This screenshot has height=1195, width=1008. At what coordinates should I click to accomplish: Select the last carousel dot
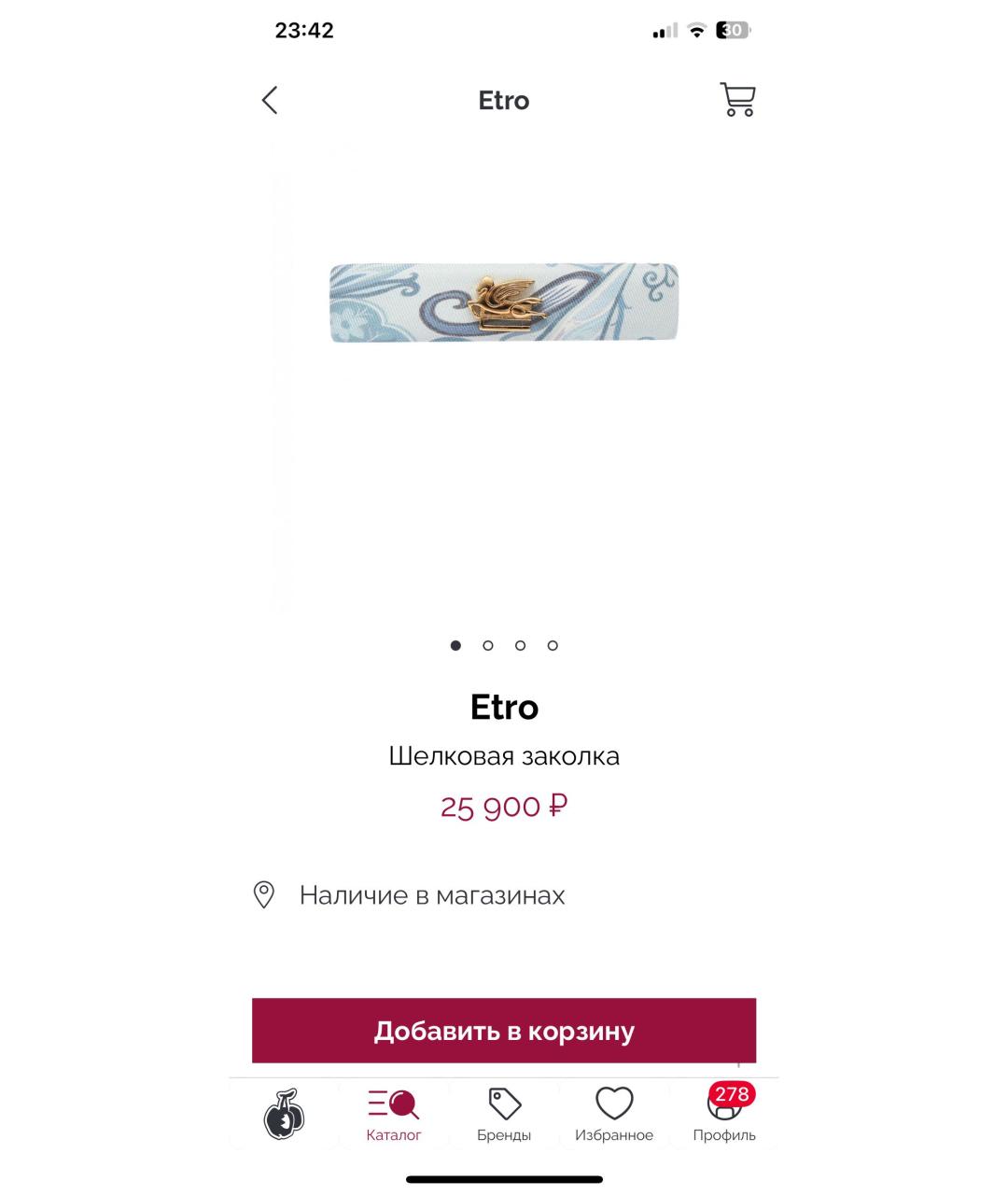(x=553, y=645)
